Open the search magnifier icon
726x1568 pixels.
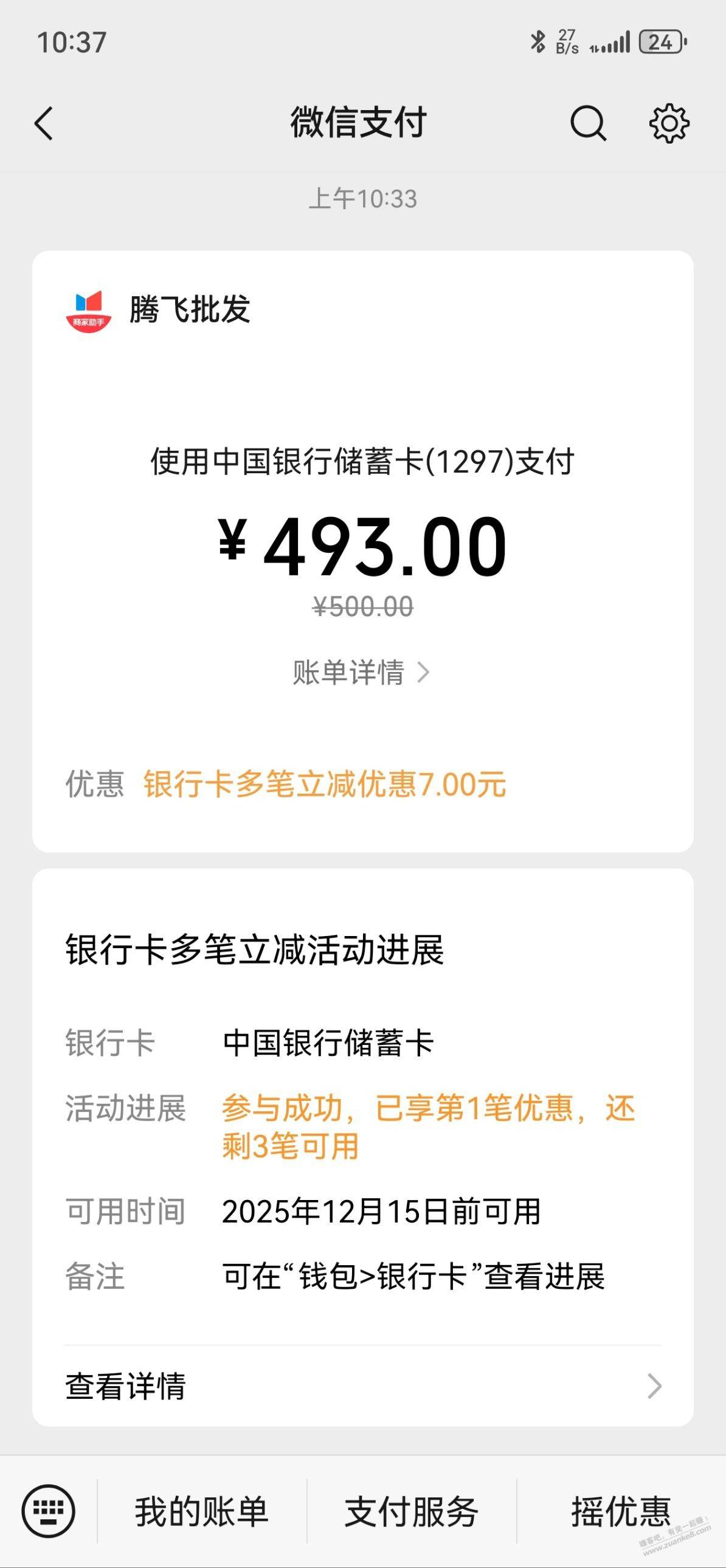[x=588, y=123]
